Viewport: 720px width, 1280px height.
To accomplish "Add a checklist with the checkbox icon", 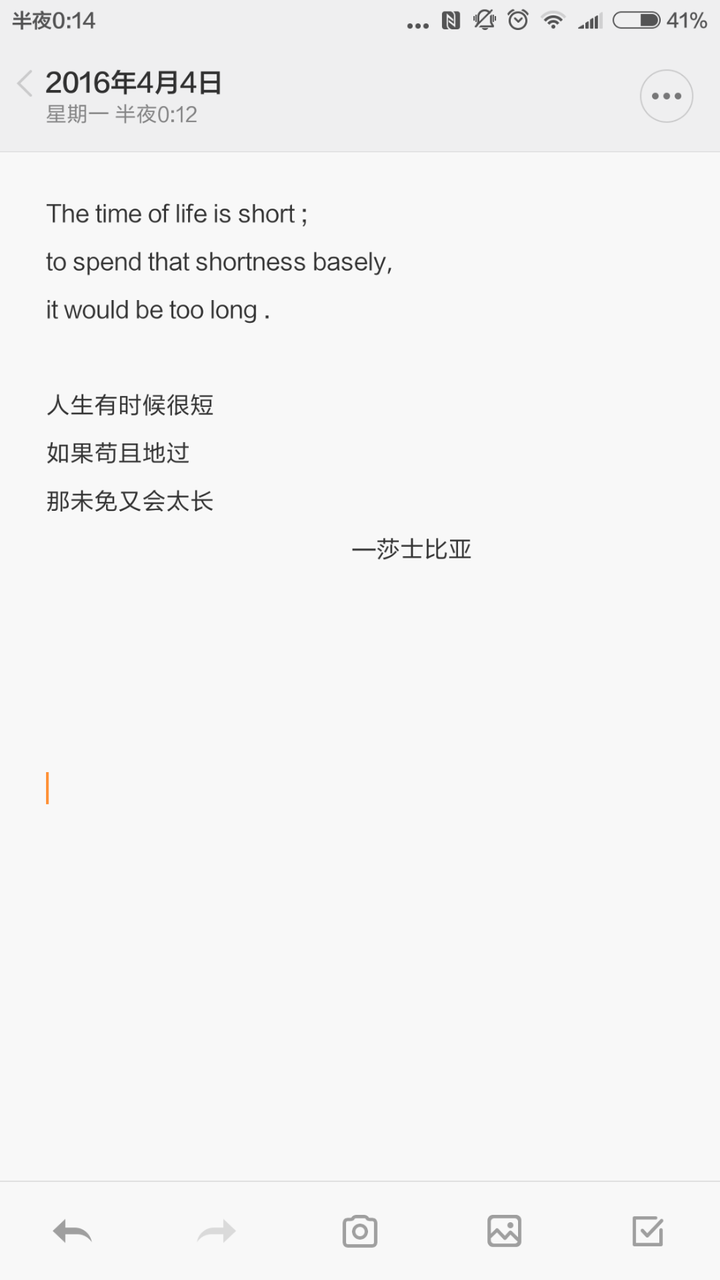I will point(648,1231).
